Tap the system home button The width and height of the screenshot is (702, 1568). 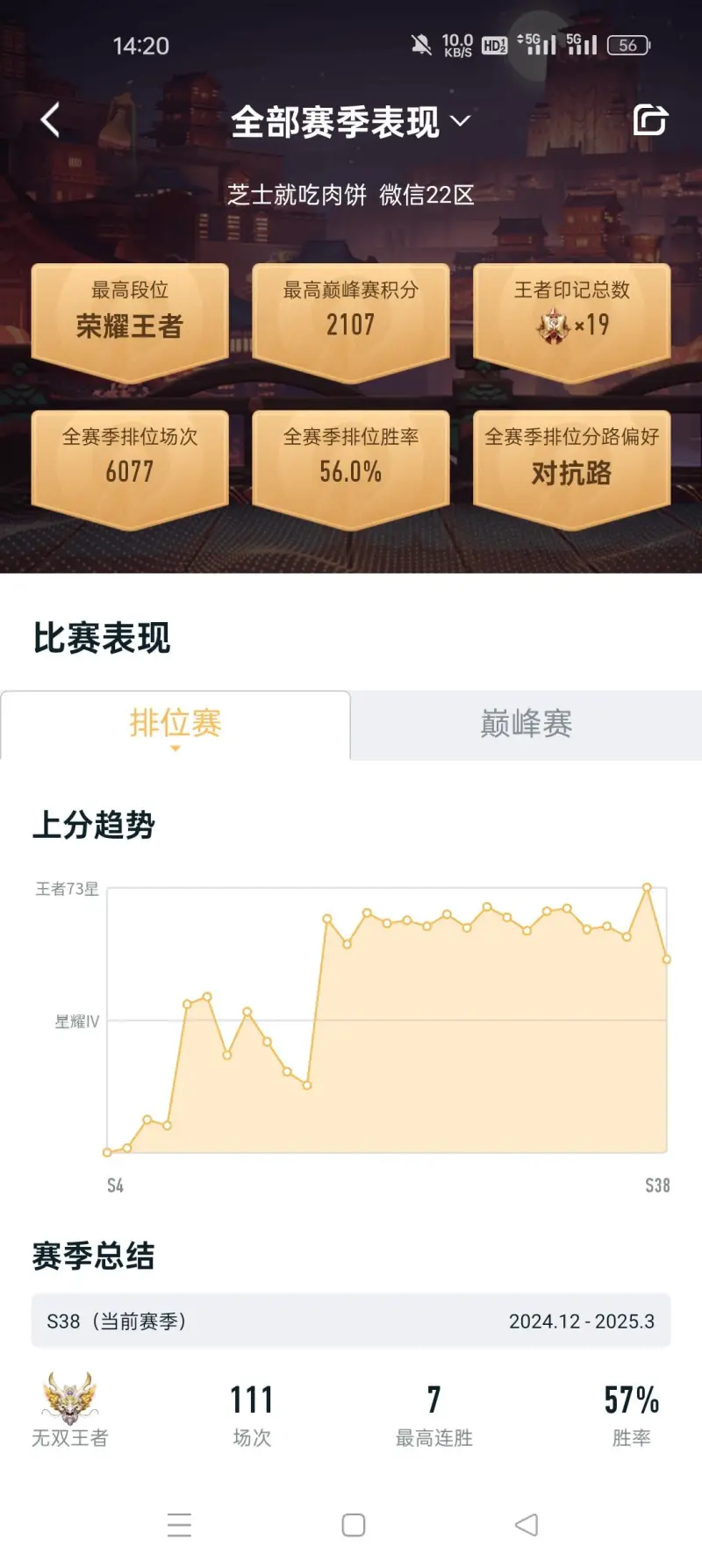[x=354, y=1525]
